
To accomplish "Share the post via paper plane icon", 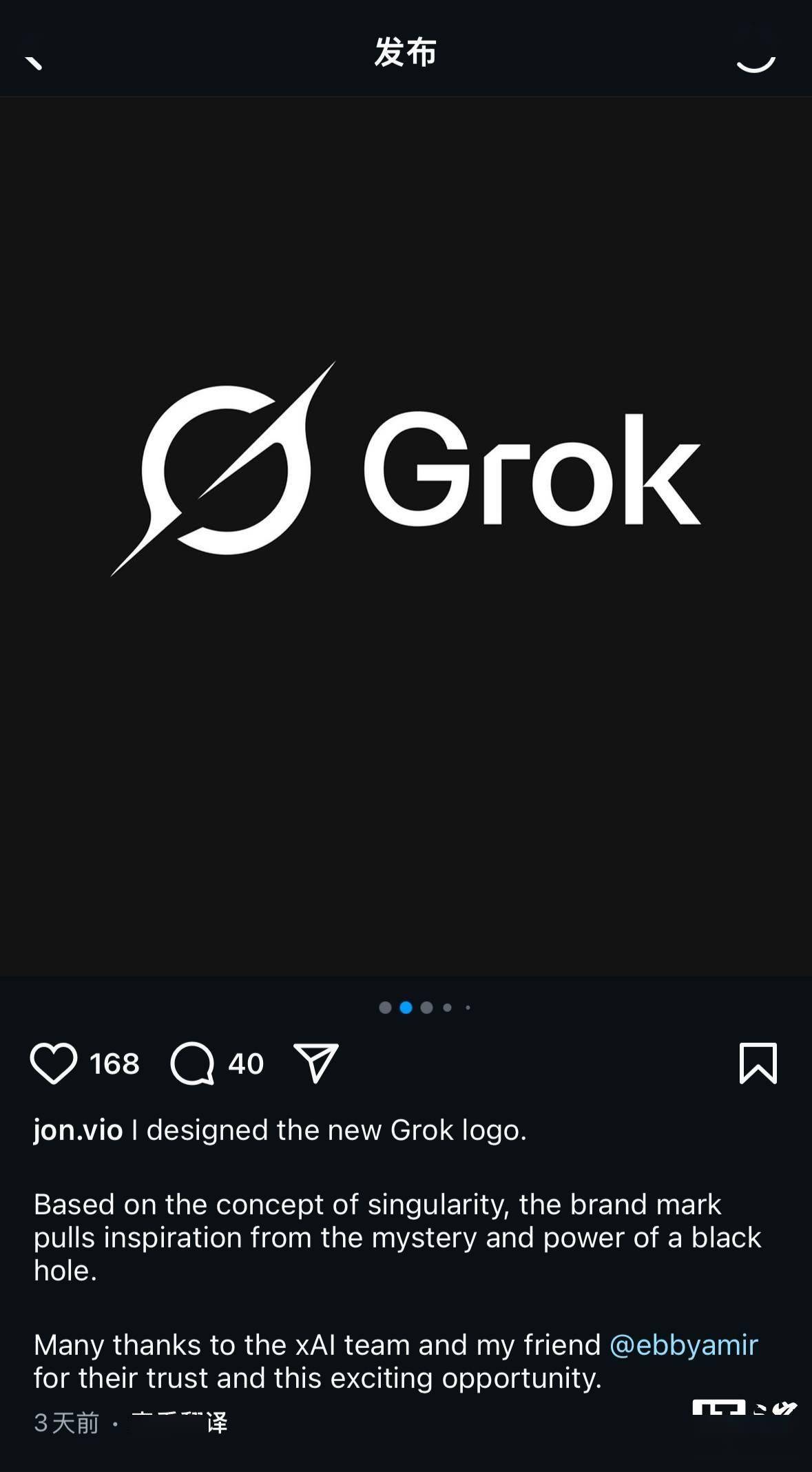I will point(316,1064).
